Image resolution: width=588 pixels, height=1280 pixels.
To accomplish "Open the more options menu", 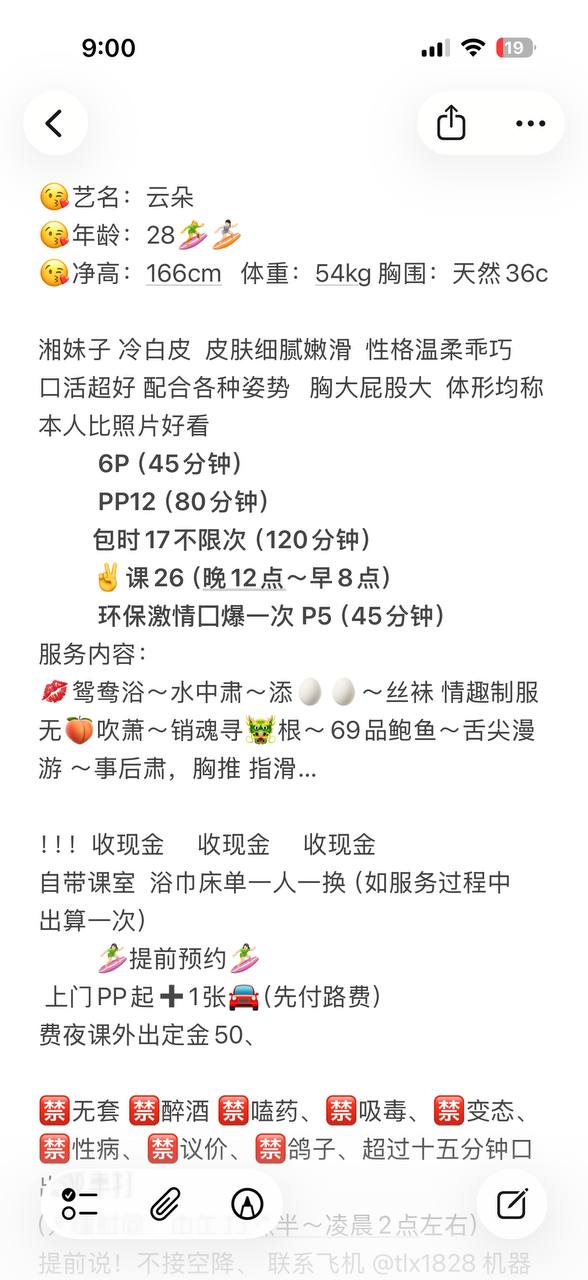I will (x=530, y=123).
